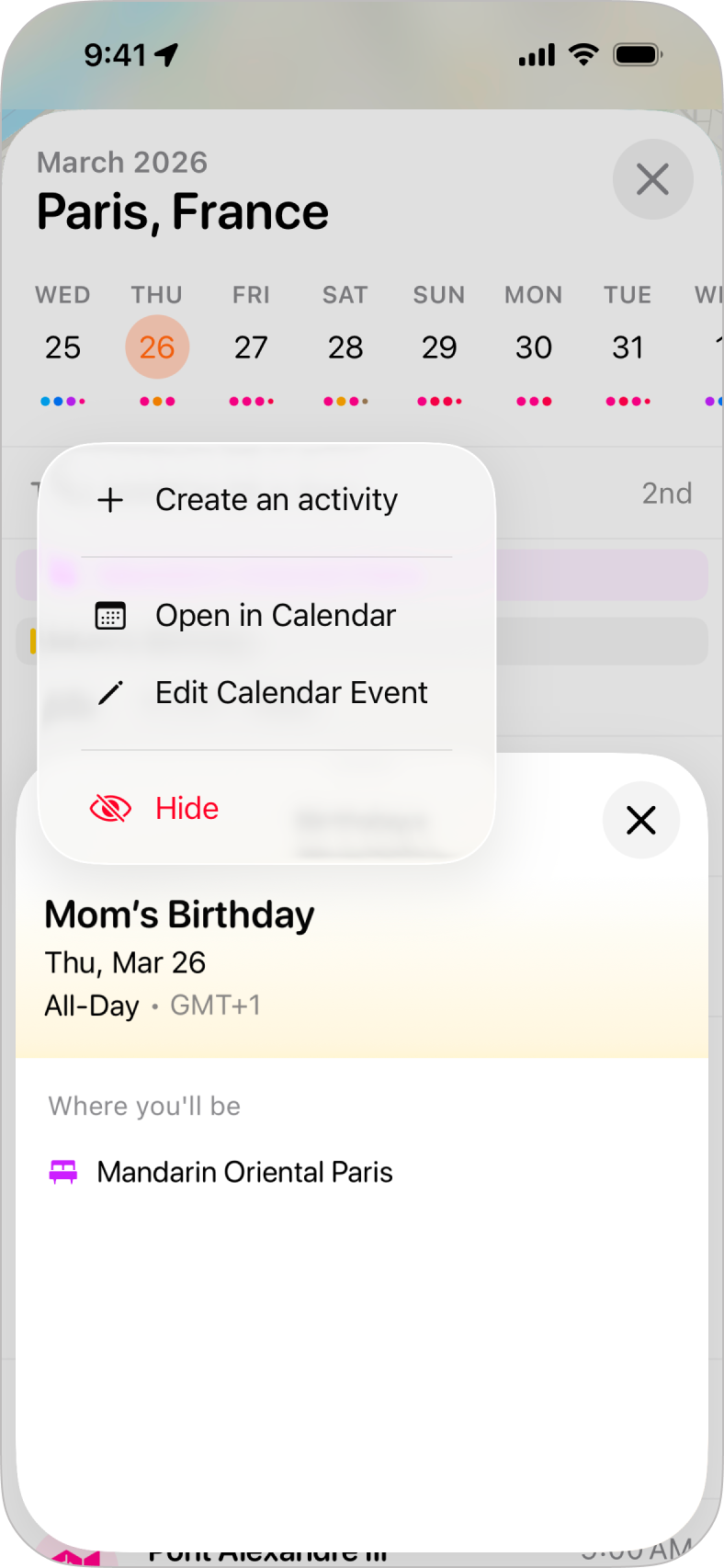Choose Create an activity from the menu
The height and width of the screenshot is (1568, 724).
(266, 500)
